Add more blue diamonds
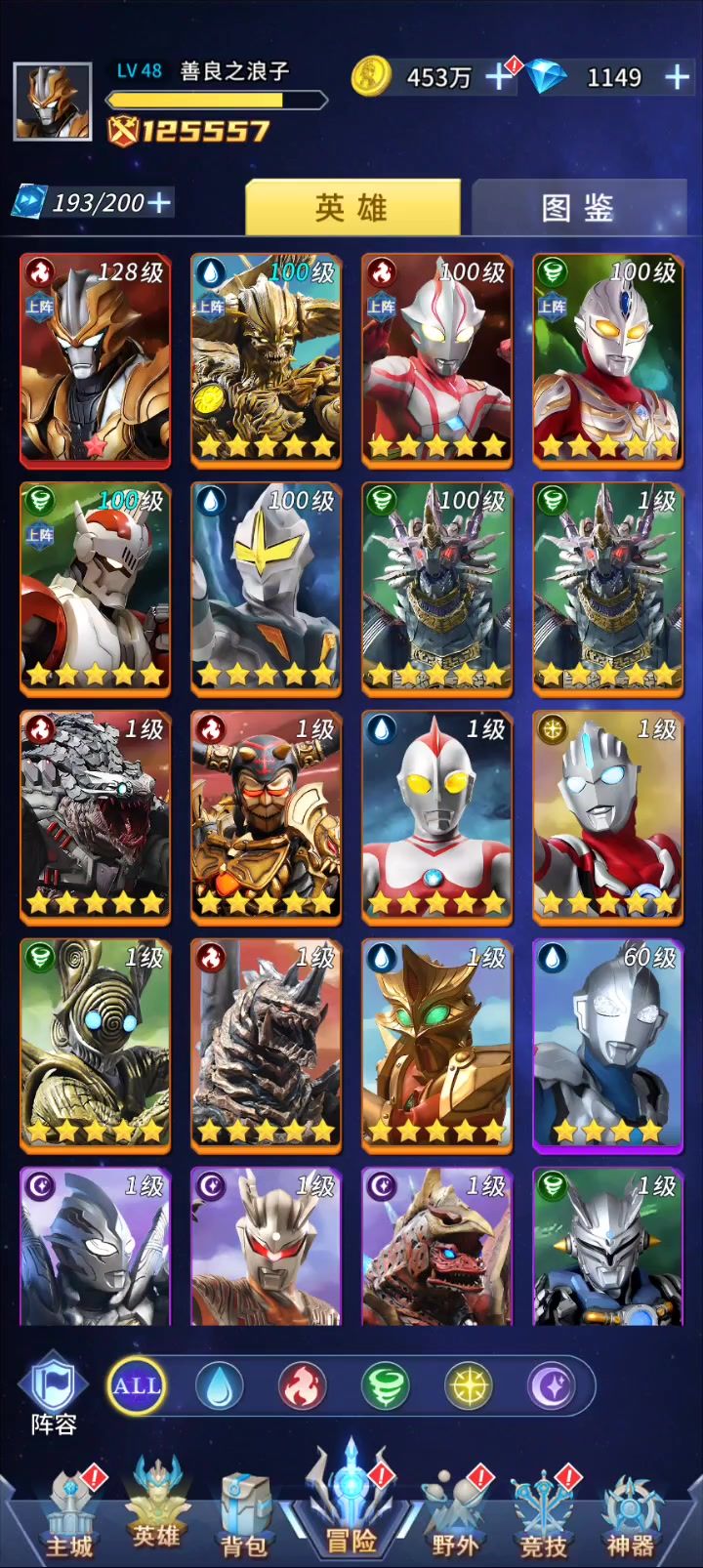Viewport: 703px width, 1568px height. pyautogui.click(x=676, y=77)
